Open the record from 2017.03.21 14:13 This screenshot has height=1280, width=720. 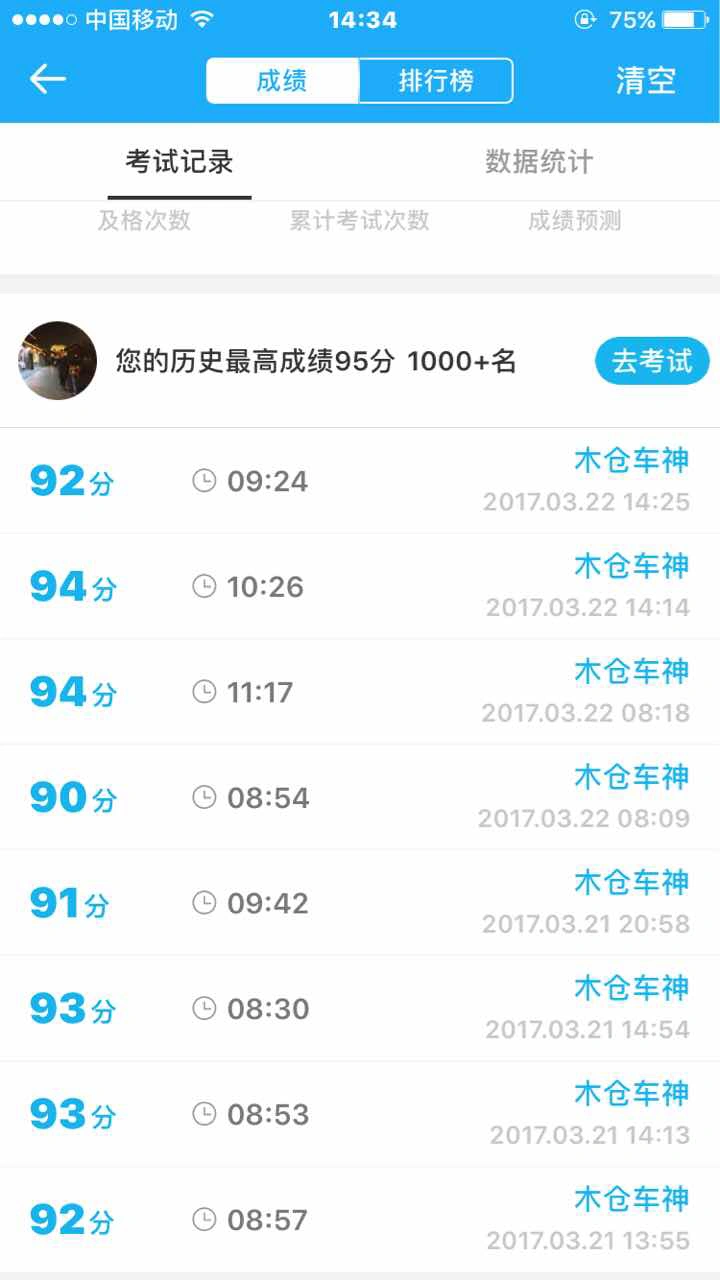[x=360, y=1114]
